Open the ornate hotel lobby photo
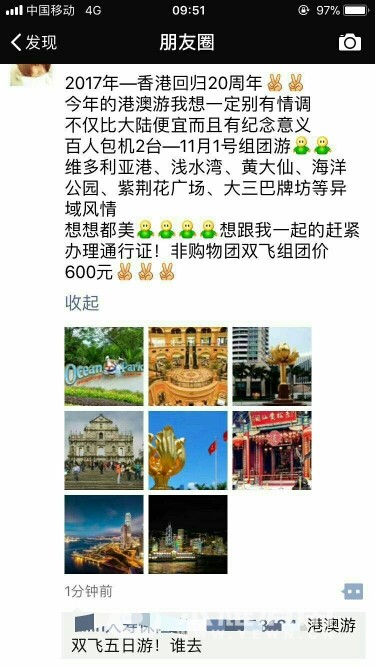This screenshot has width=375, height=667. coord(188,366)
